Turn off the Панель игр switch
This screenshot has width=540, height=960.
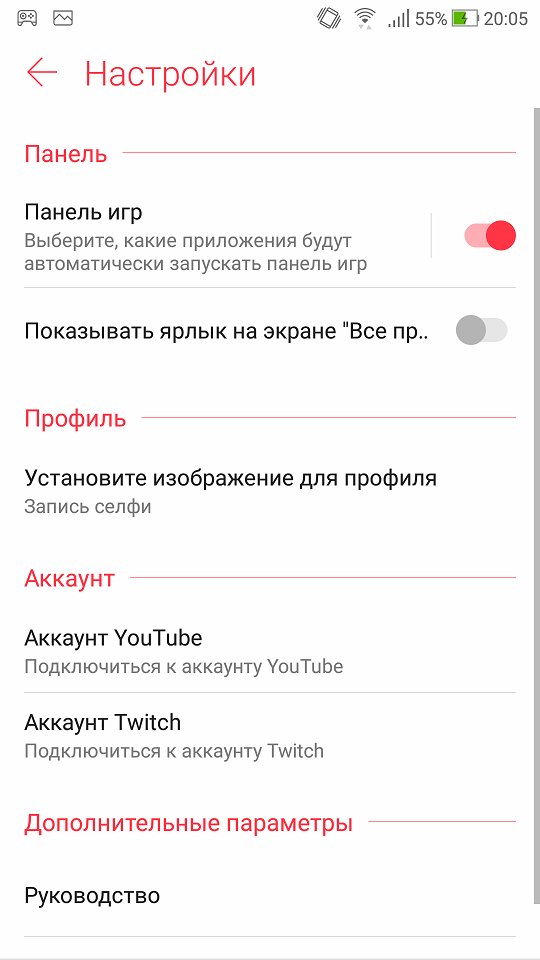point(490,236)
